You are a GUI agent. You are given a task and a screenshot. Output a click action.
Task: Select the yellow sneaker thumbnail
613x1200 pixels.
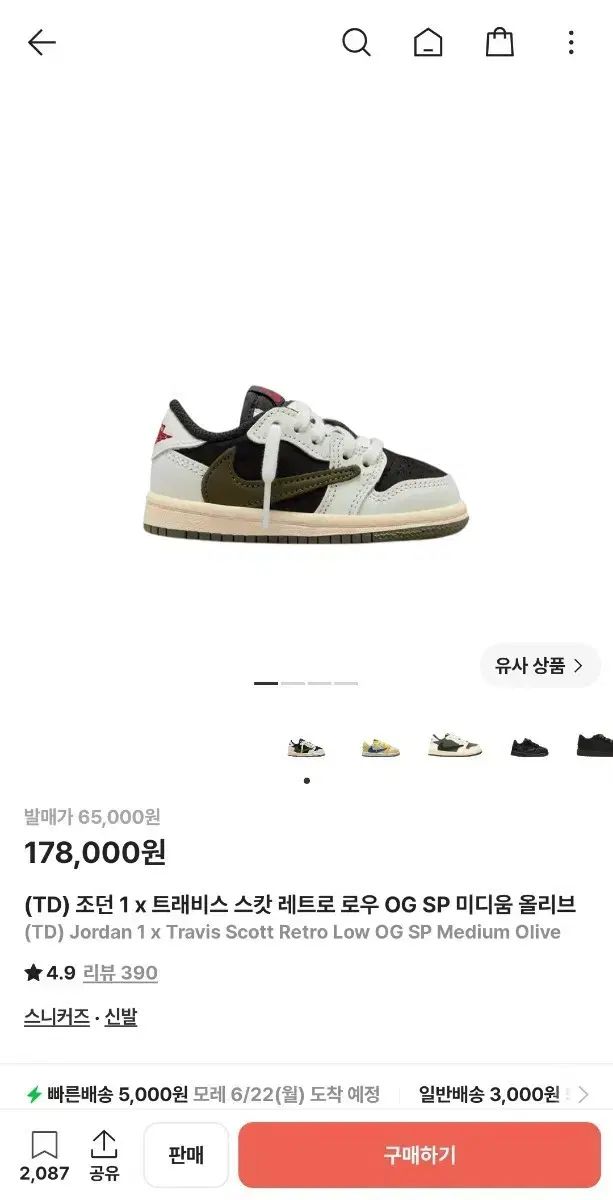click(380, 745)
